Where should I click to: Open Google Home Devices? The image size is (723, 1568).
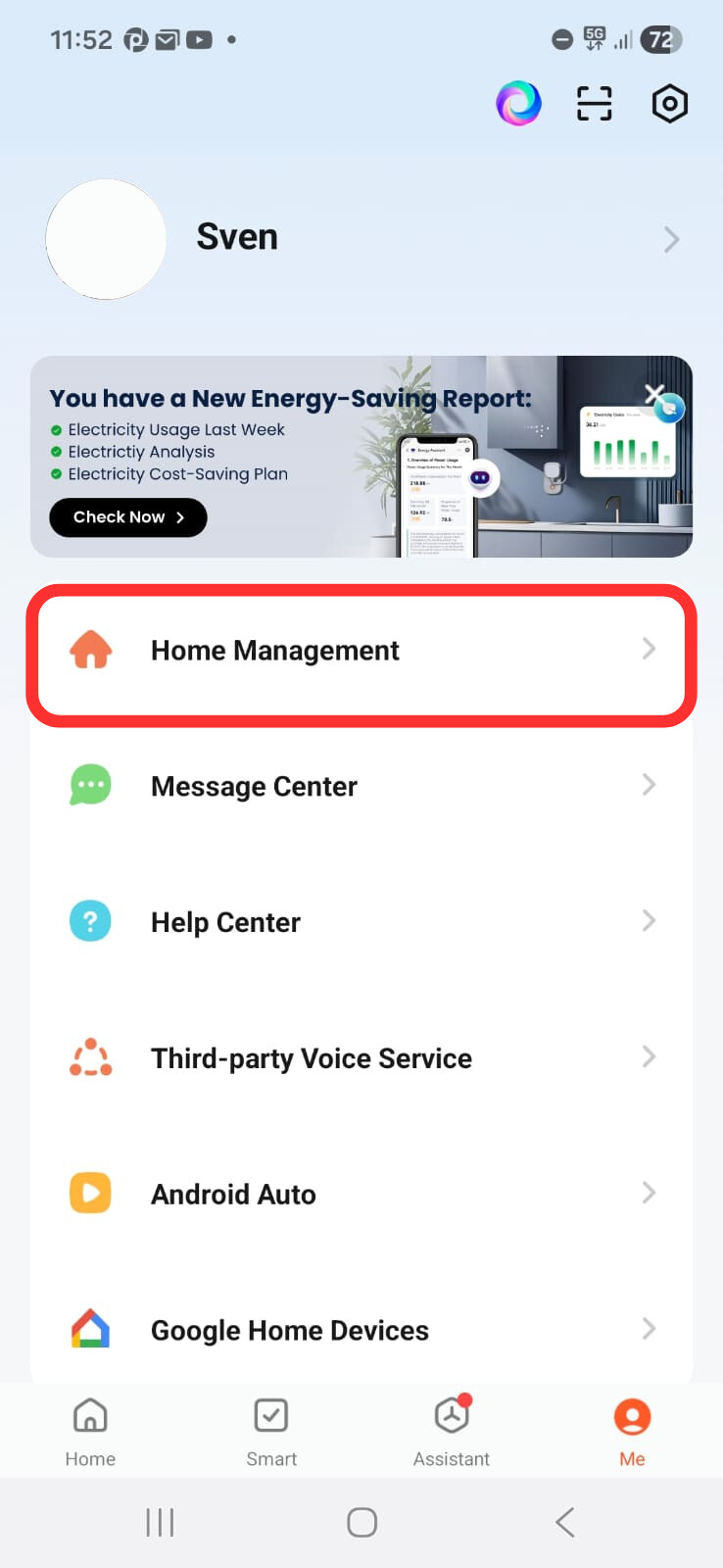pyautogui.click(x=361, y=1330)
